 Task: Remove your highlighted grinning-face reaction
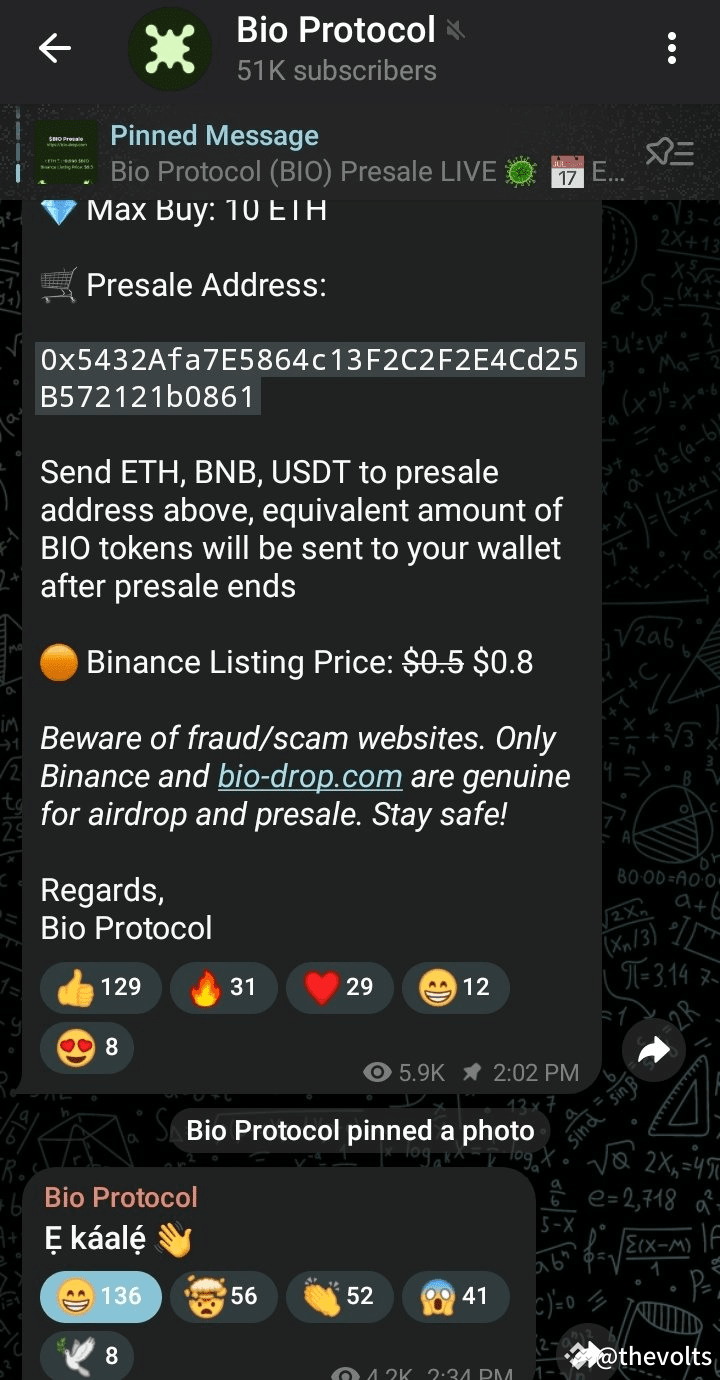coord(100,1296)
